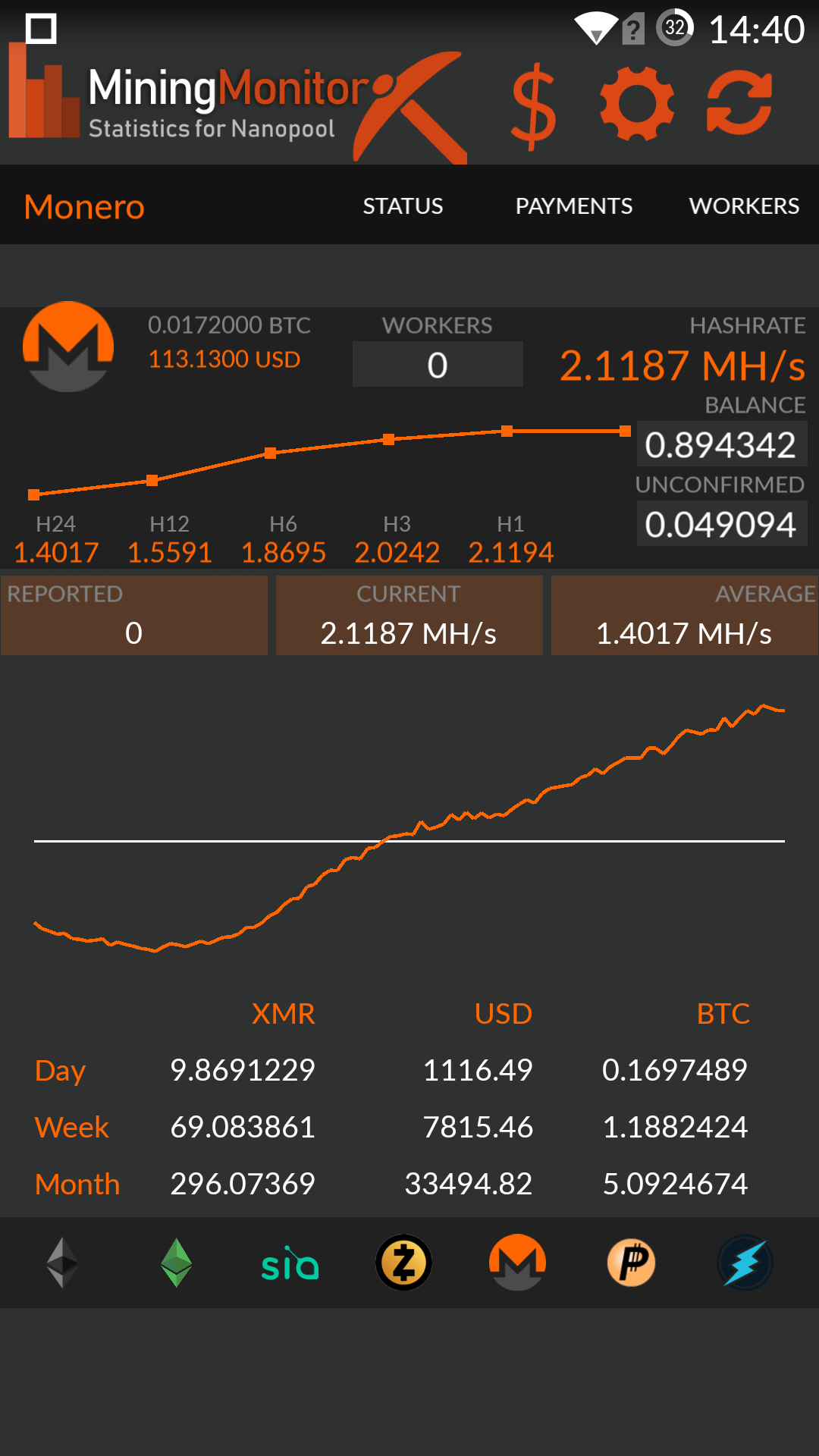Open the dollar sign currency icon
This screenshot has height=1456, width=819.
coord(534,105)
